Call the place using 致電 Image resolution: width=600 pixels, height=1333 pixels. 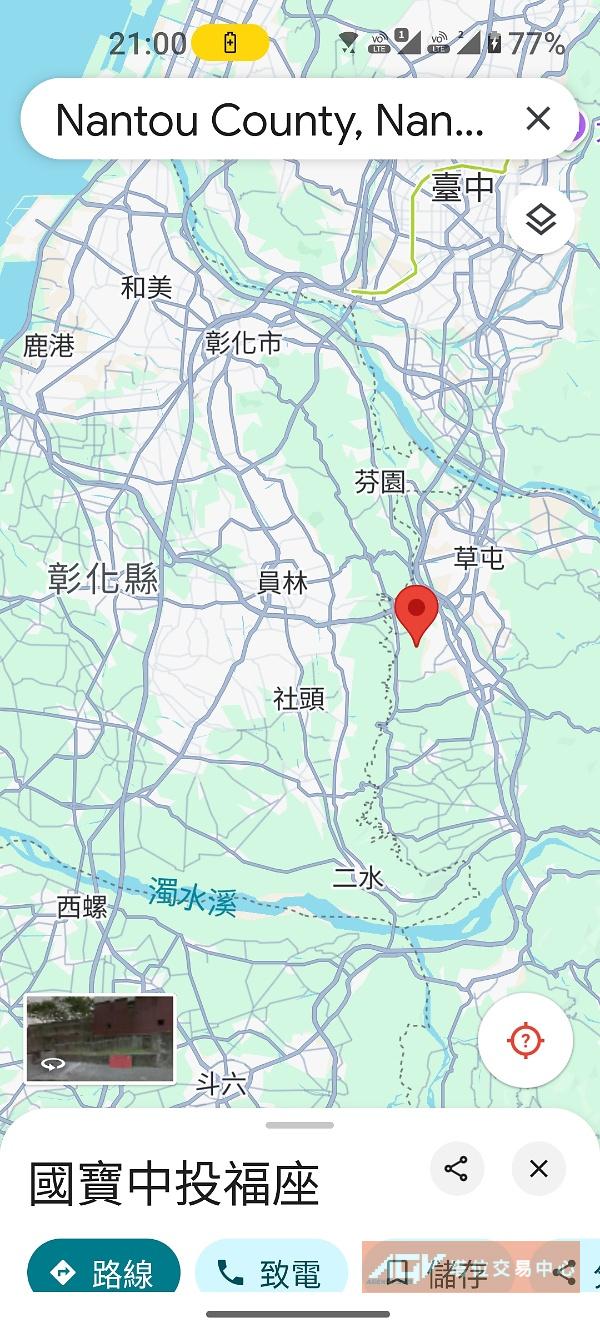pyautogui.click(x=270, y=1272)
